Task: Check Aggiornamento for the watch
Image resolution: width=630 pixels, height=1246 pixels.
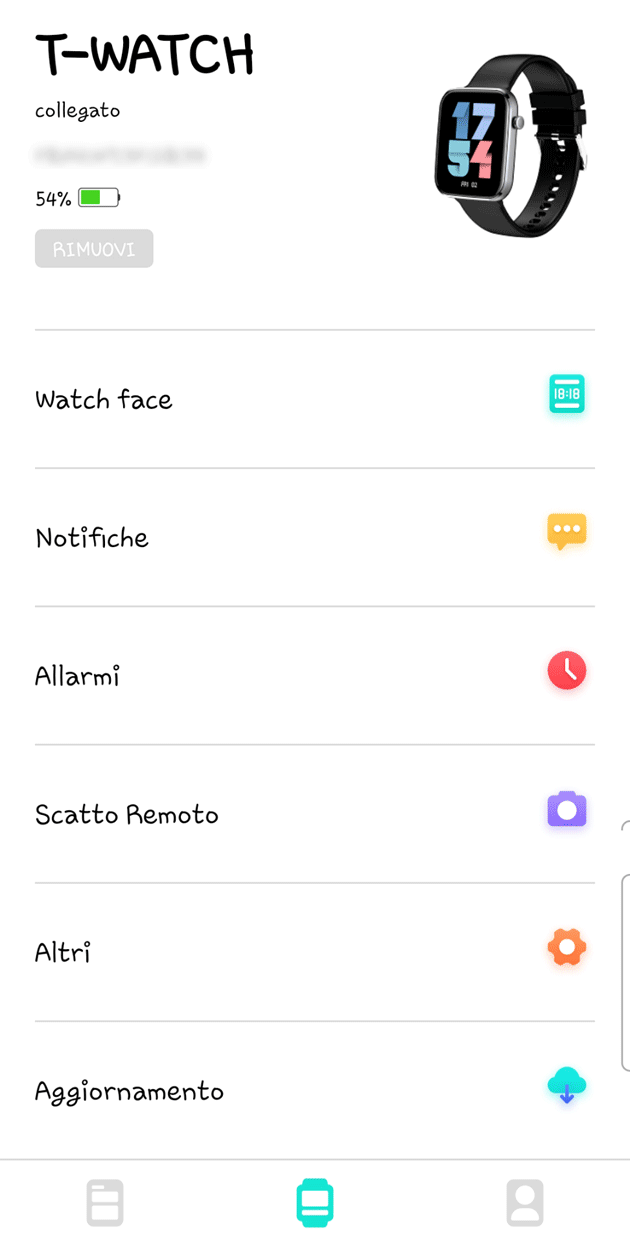Action: 314,1090
